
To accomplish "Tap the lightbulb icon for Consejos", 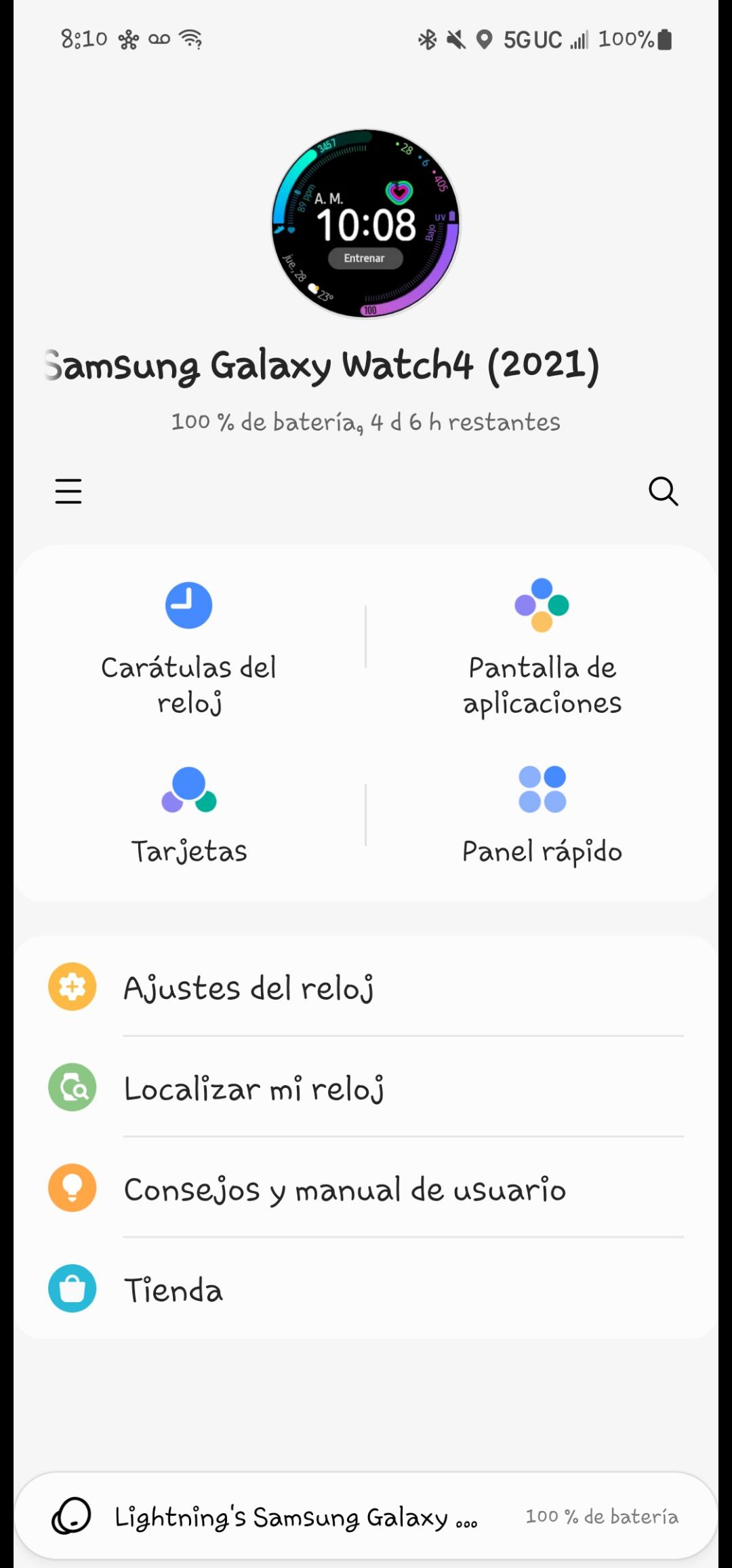I will coord(72,1188).
